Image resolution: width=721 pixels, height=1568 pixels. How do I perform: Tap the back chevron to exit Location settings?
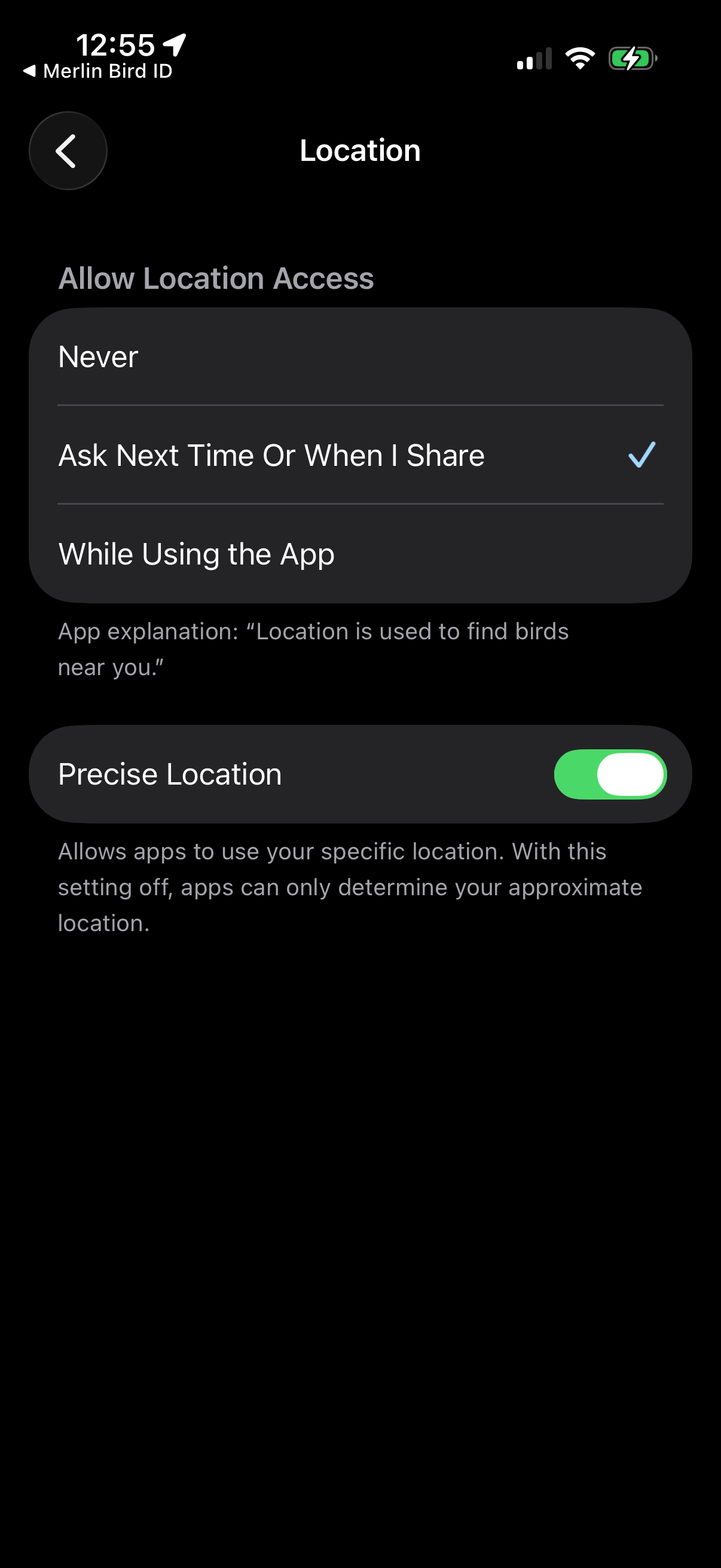(68, 150)
